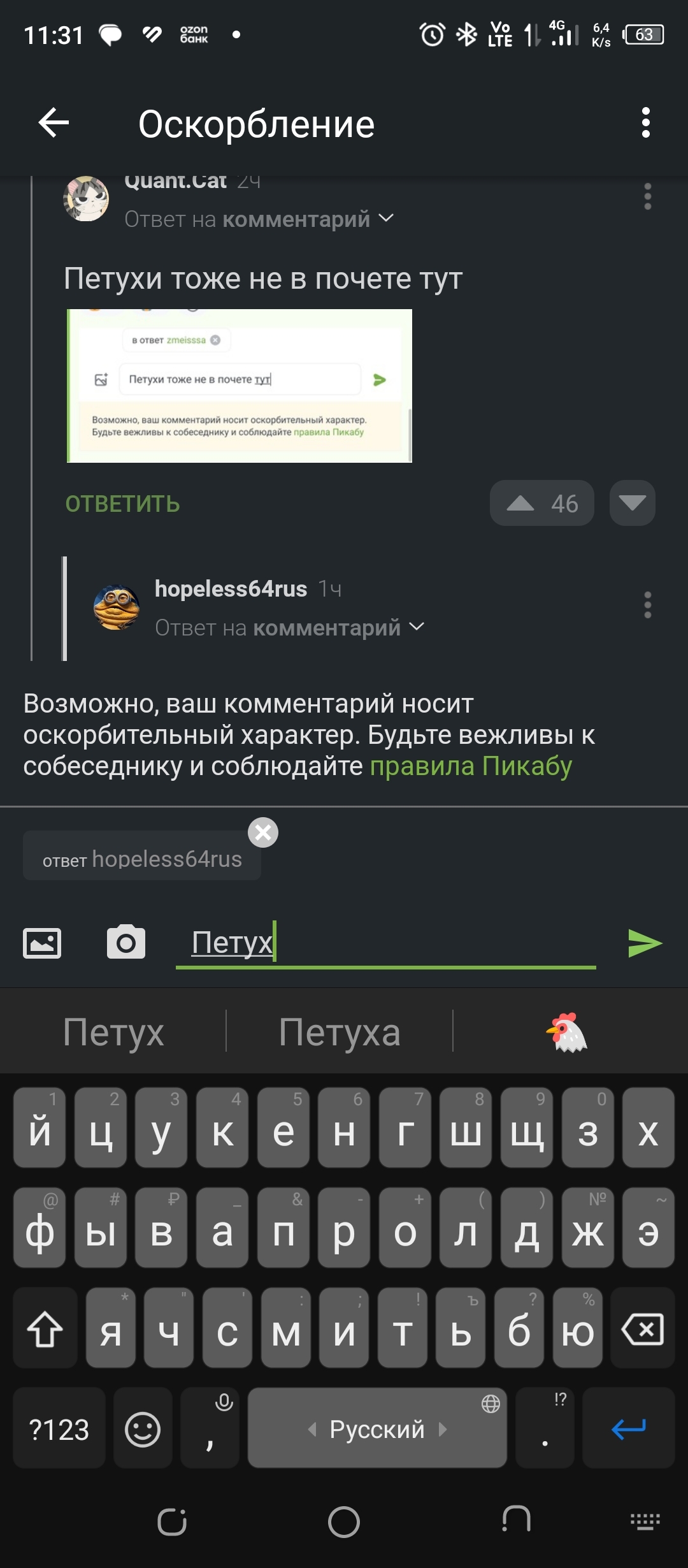
Task: Open hopeless64rus's profile avatar
Action: 117,607
